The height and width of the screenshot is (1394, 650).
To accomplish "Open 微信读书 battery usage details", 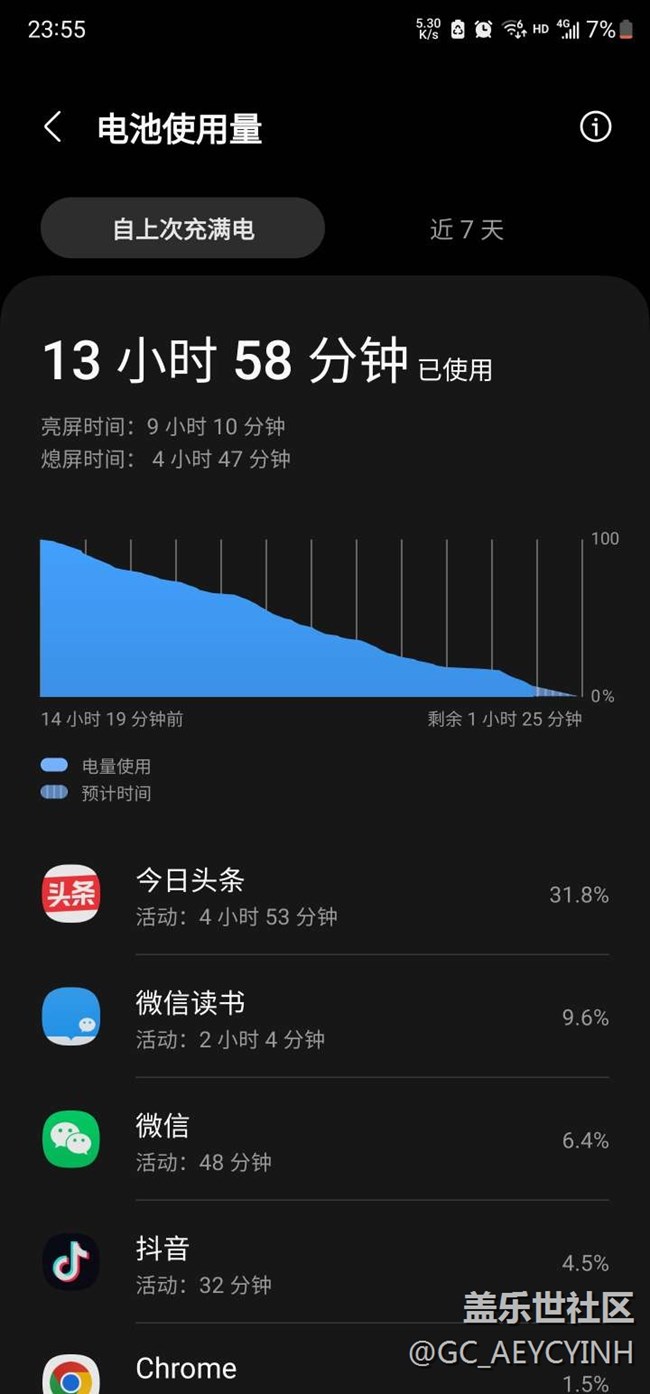I will (x=325, y=1017).
